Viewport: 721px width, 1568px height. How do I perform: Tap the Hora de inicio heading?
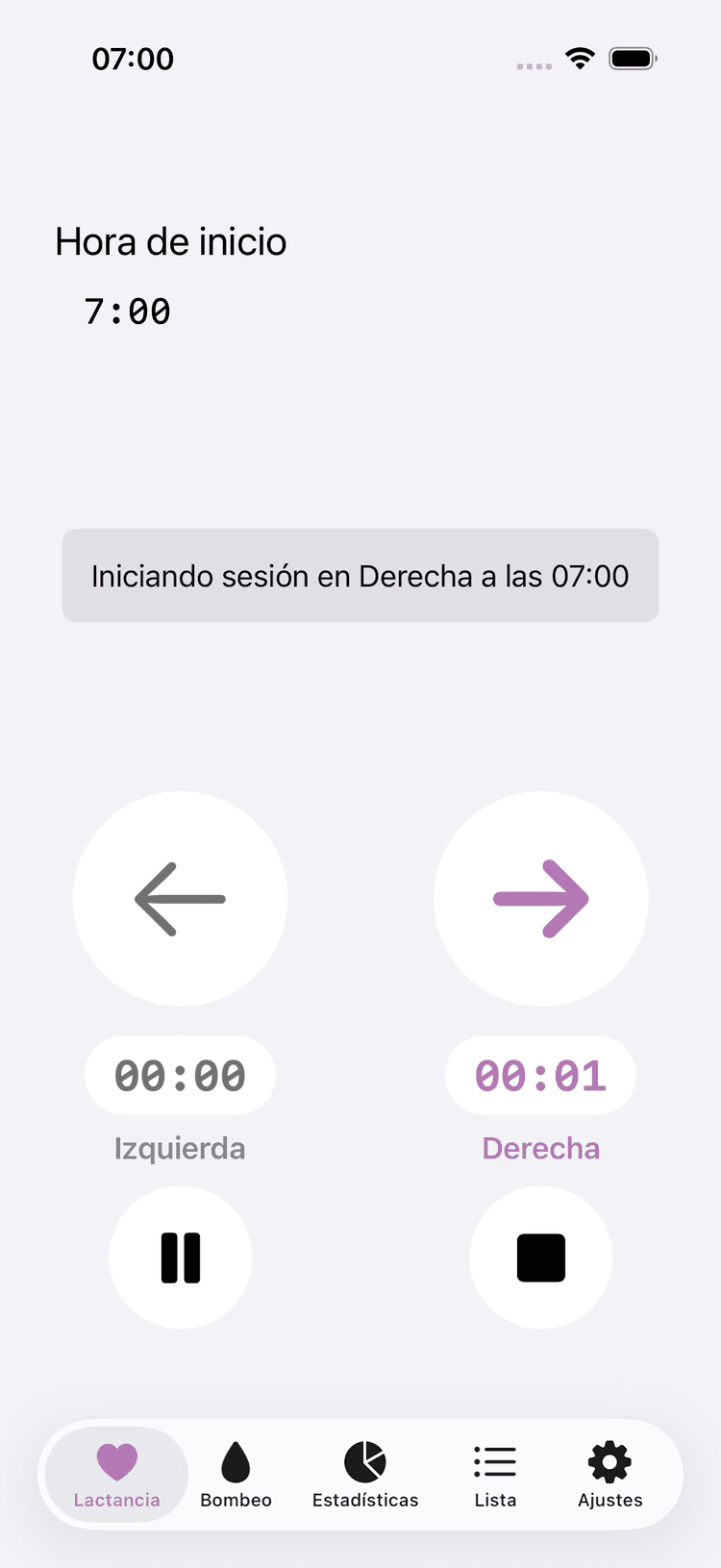(171, 242)
